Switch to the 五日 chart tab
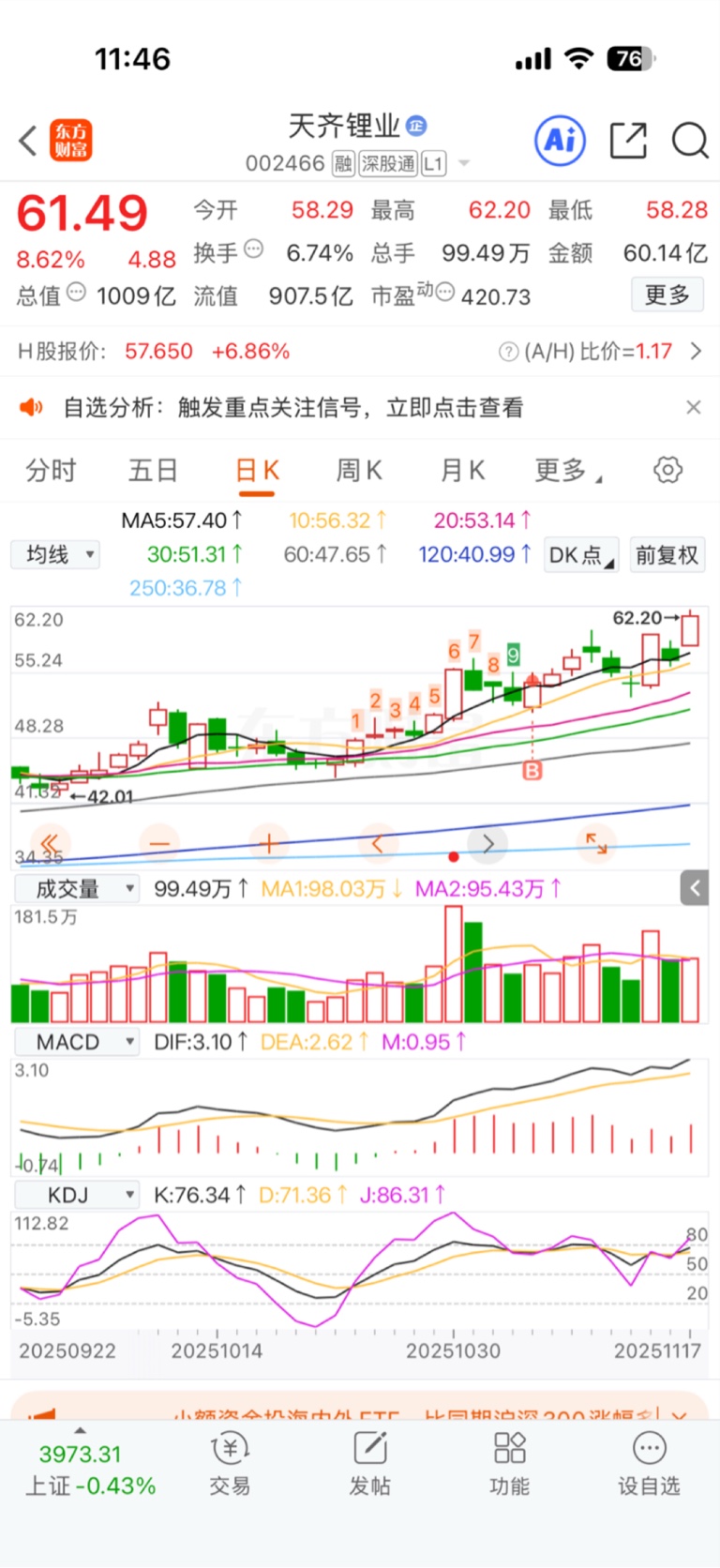The width and height of the screenshot is (720, 1568). (153, 470)
